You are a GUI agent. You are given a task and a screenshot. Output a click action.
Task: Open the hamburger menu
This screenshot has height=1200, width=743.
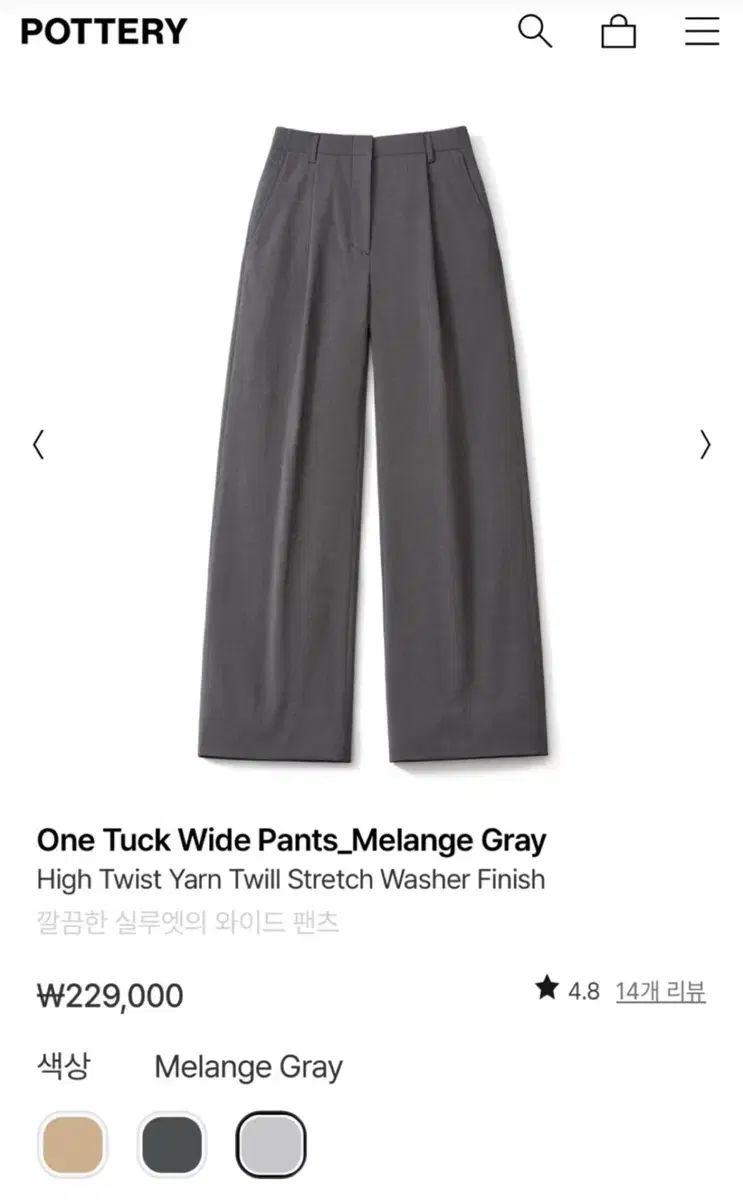pos(702,32)
